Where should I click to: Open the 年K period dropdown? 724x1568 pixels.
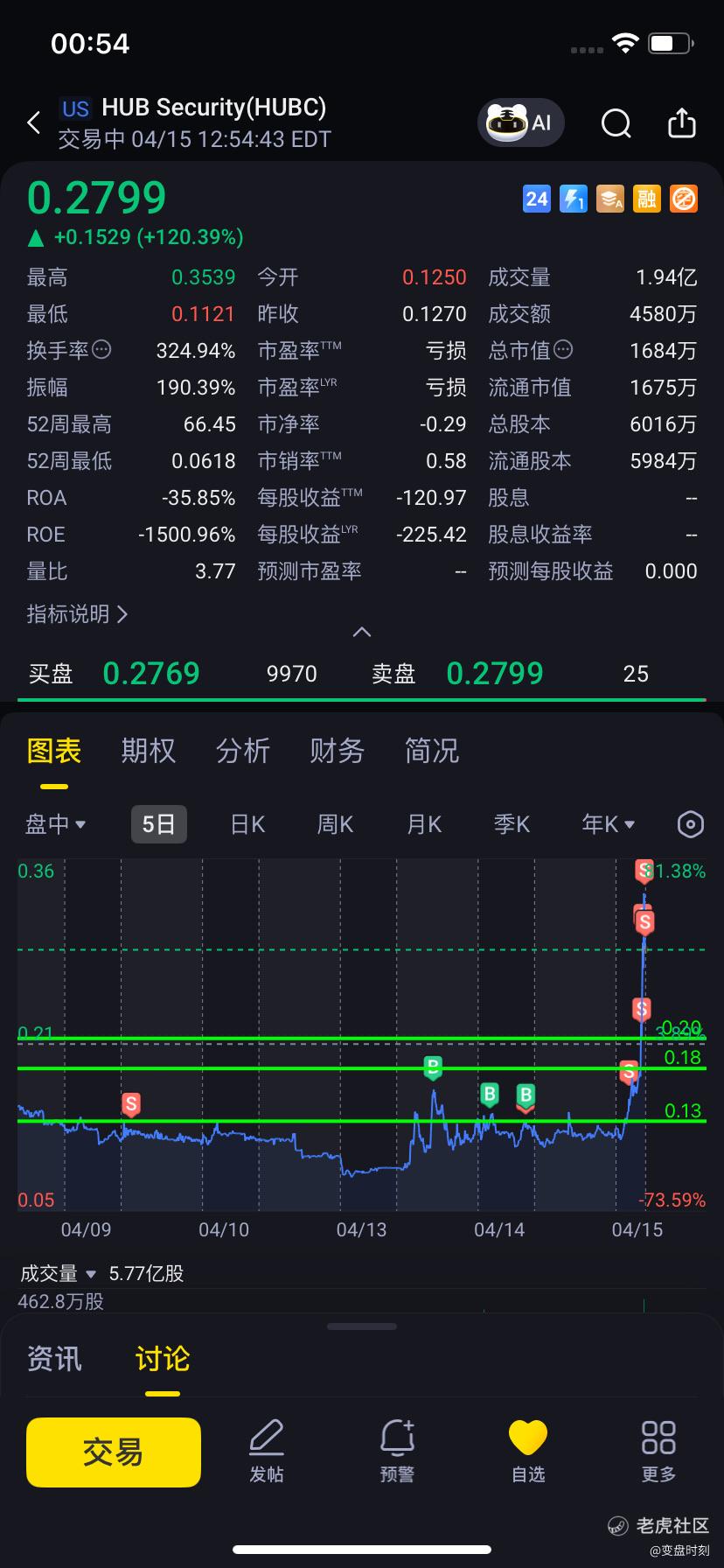608,824
